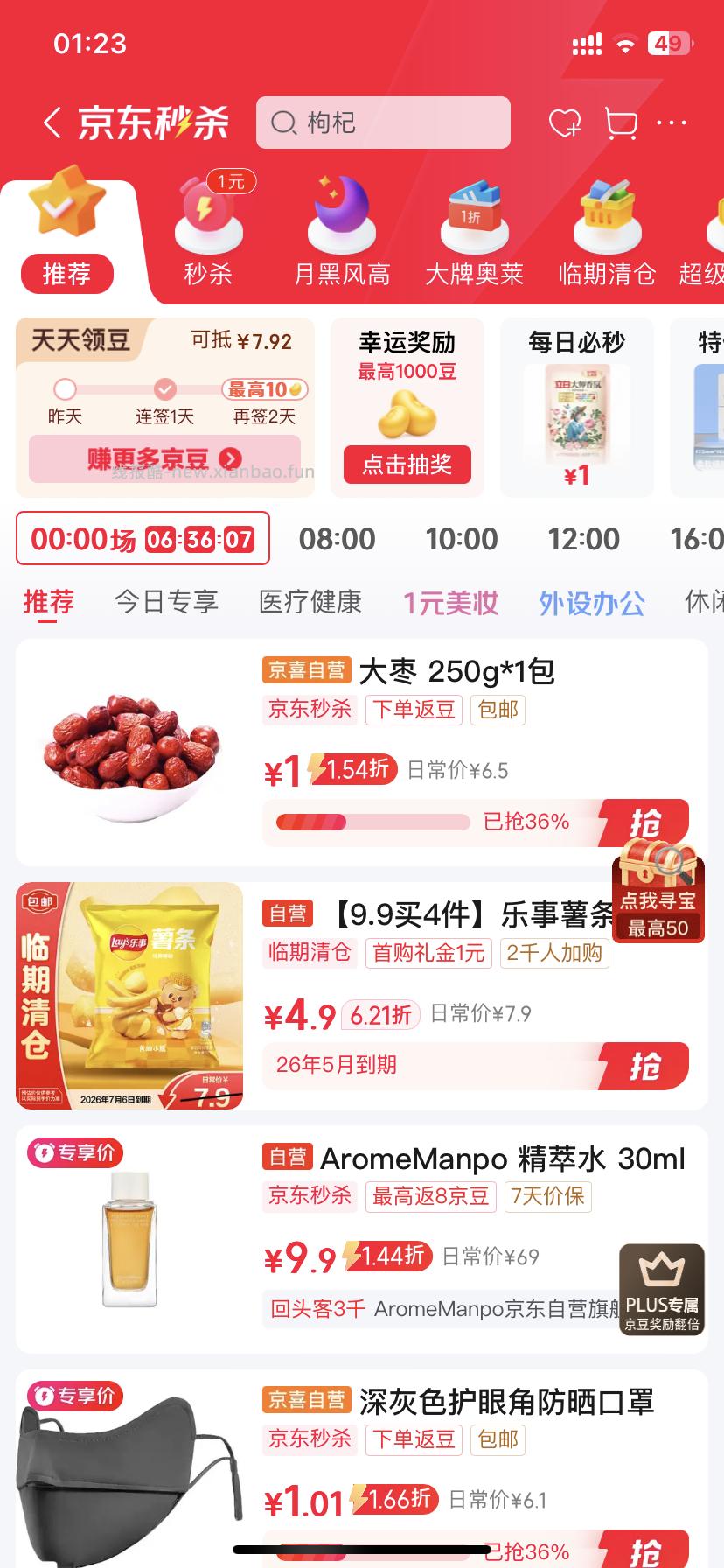
Task: Tap the back arrow to leave 京东秒杀
Action: (x=50, y=122)
